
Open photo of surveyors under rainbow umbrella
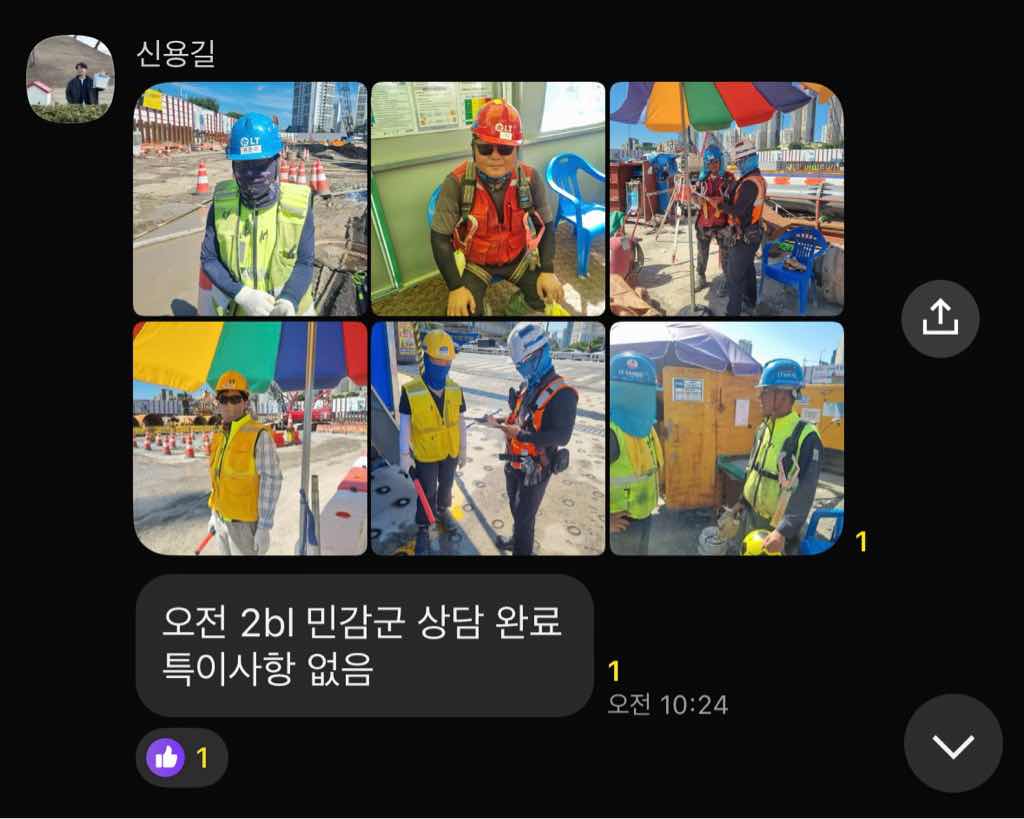coord(726,199)
